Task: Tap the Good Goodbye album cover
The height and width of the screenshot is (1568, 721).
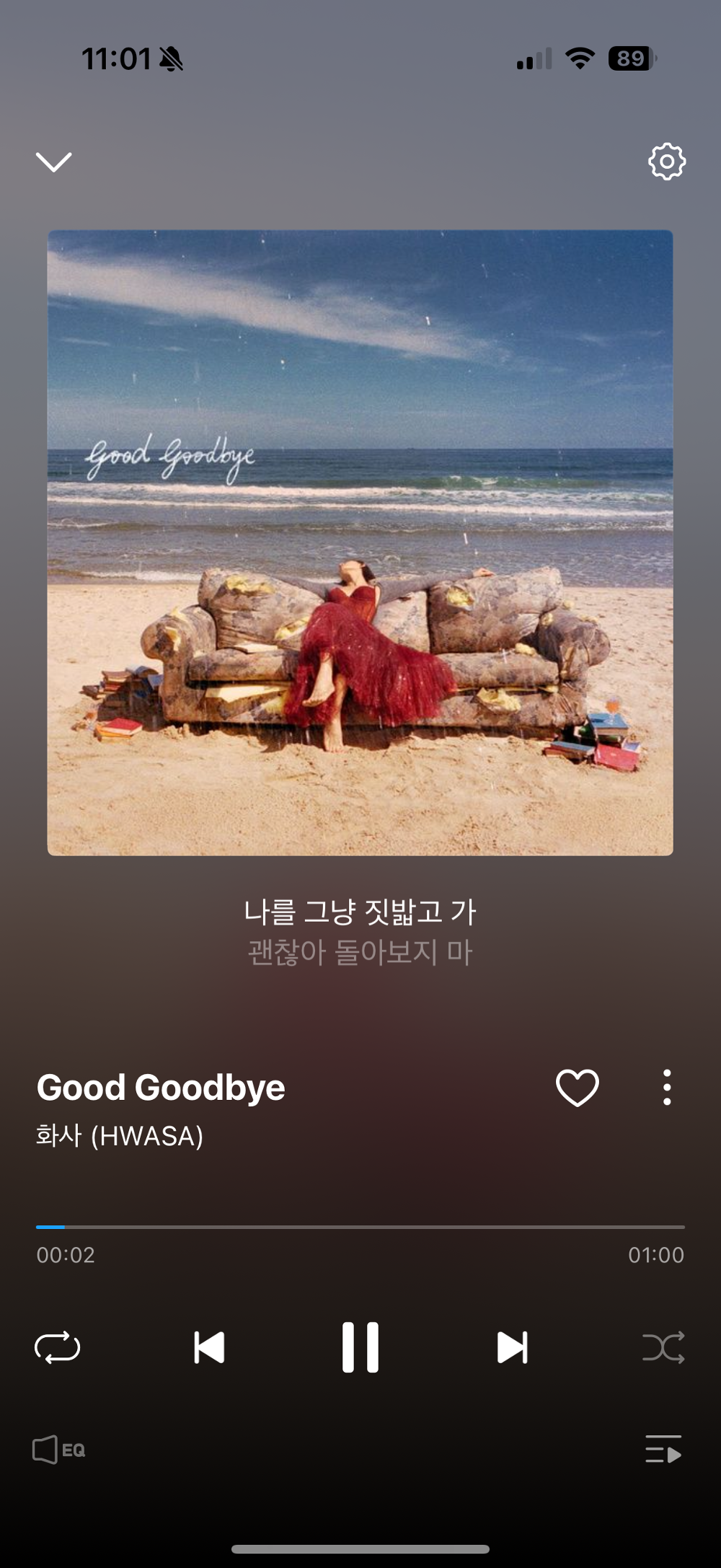Action: click(x=360, y=542)
